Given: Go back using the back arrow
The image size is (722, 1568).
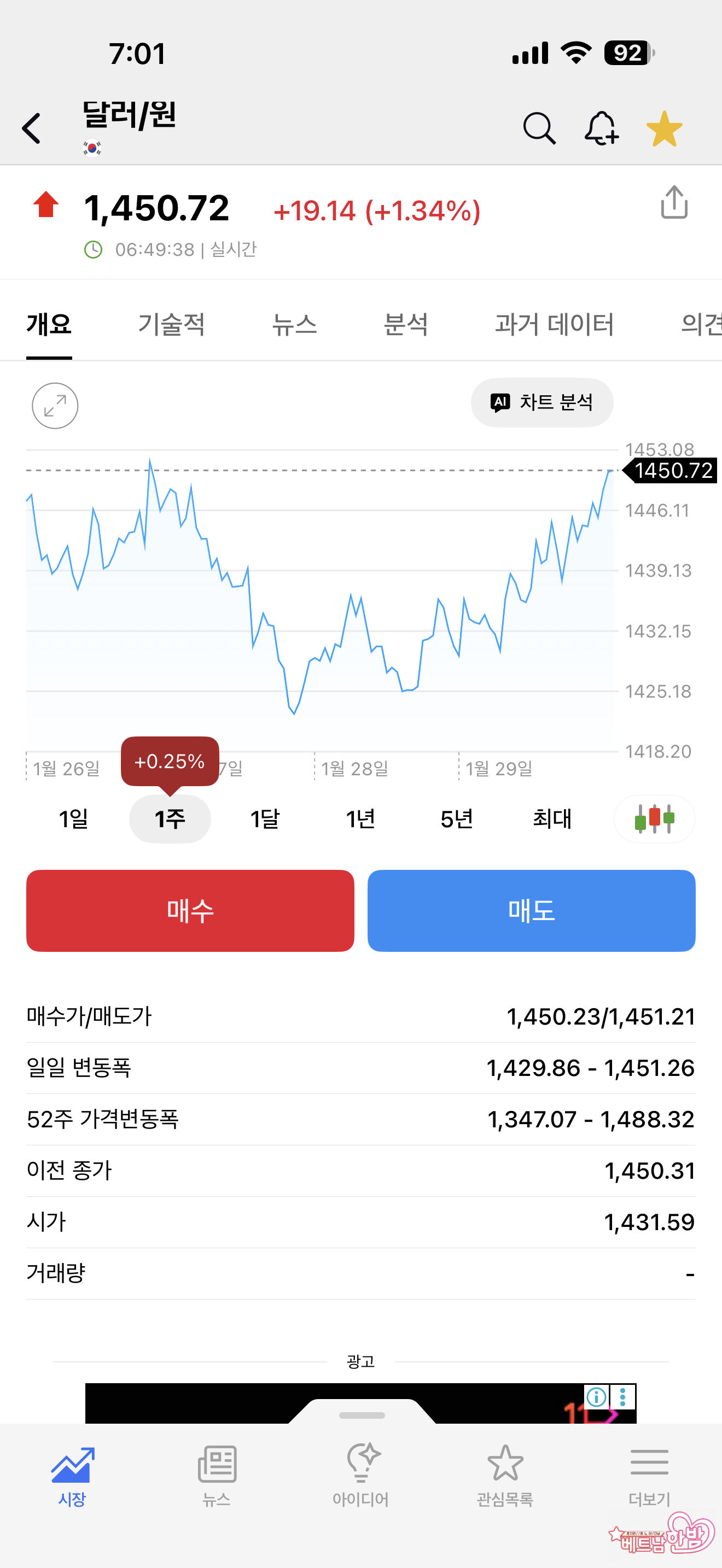Looking at the screenshot, I should 32,128.
